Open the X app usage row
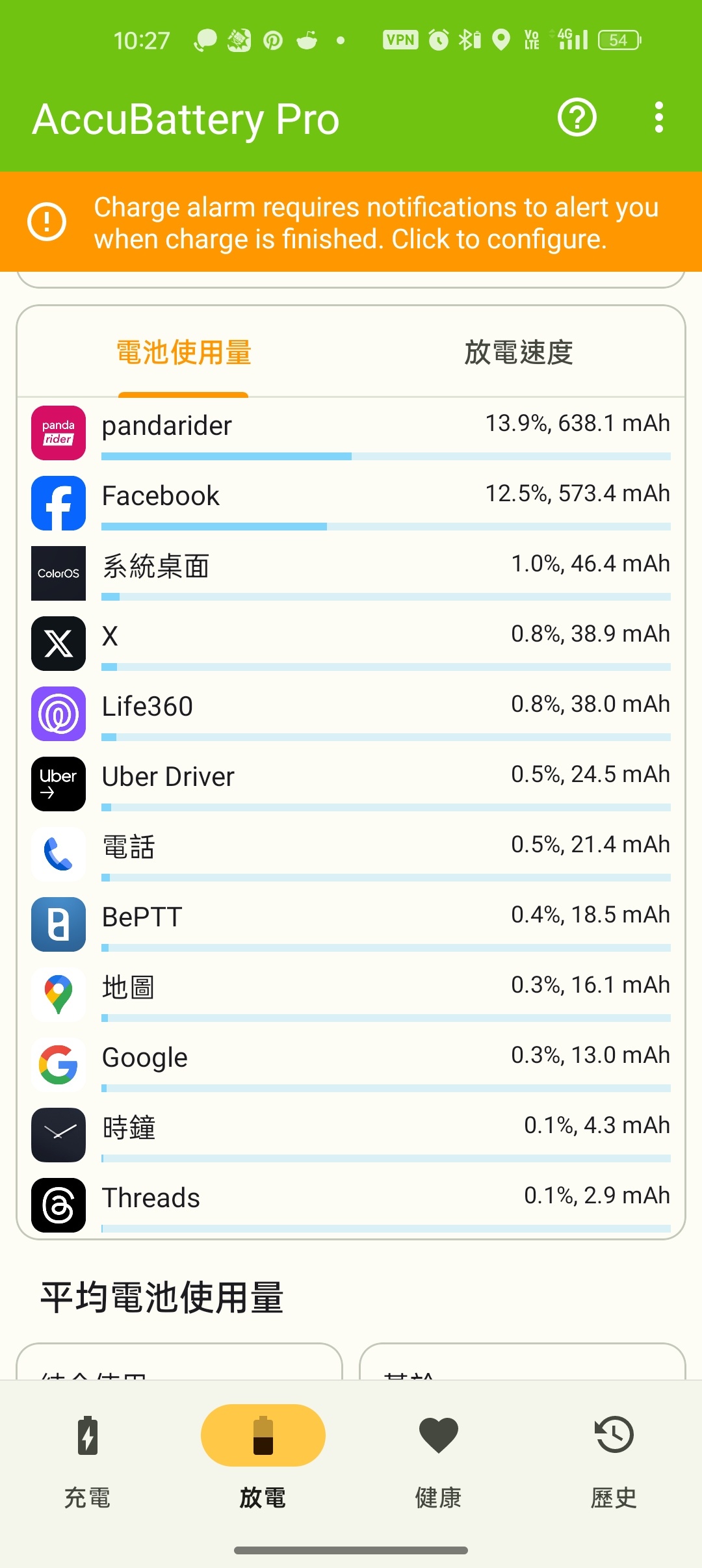The height and width of the screenshot is (1568, 702). point(351,644)
